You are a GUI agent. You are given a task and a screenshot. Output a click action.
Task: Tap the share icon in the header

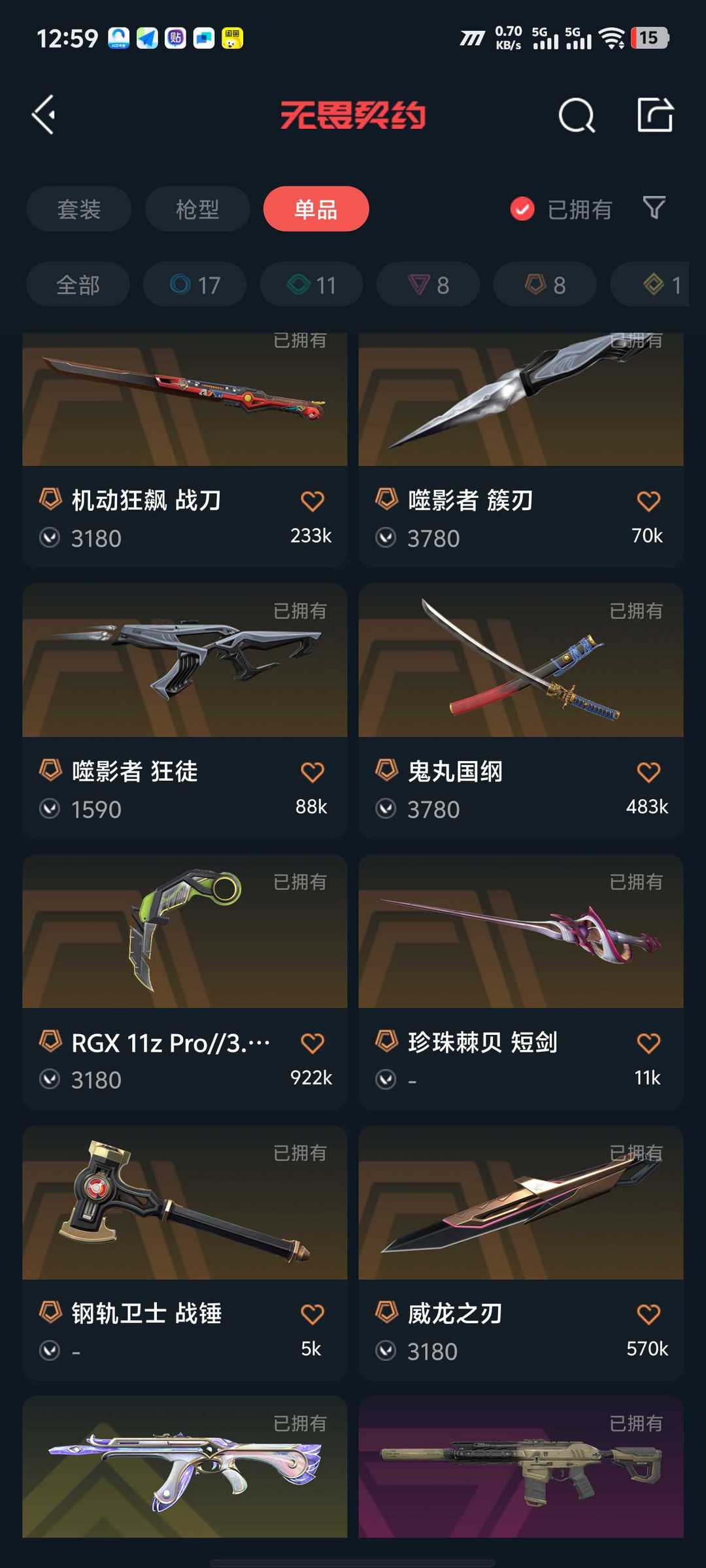pos(655,115)
